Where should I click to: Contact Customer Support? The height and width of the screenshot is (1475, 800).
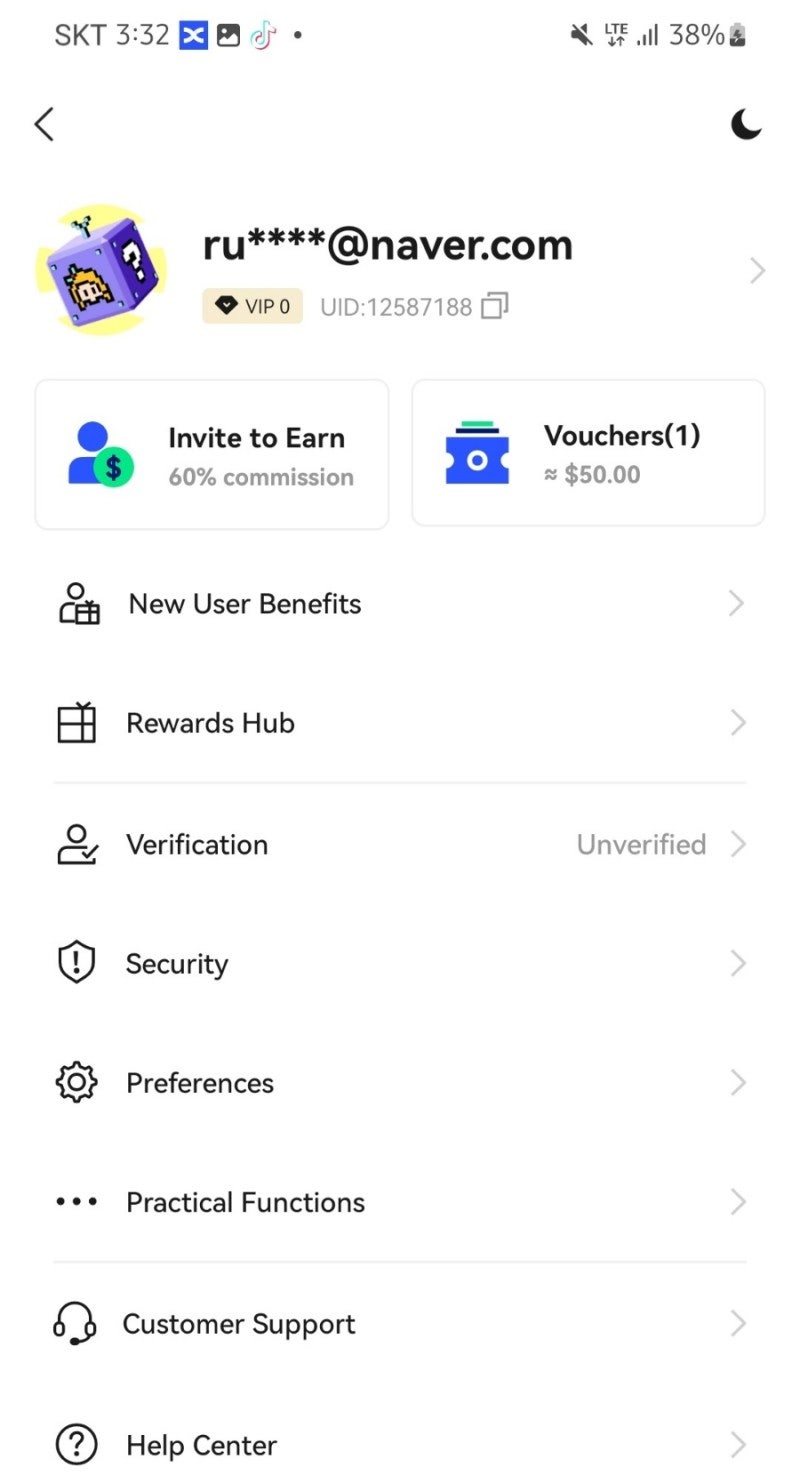pos(400,1324)
